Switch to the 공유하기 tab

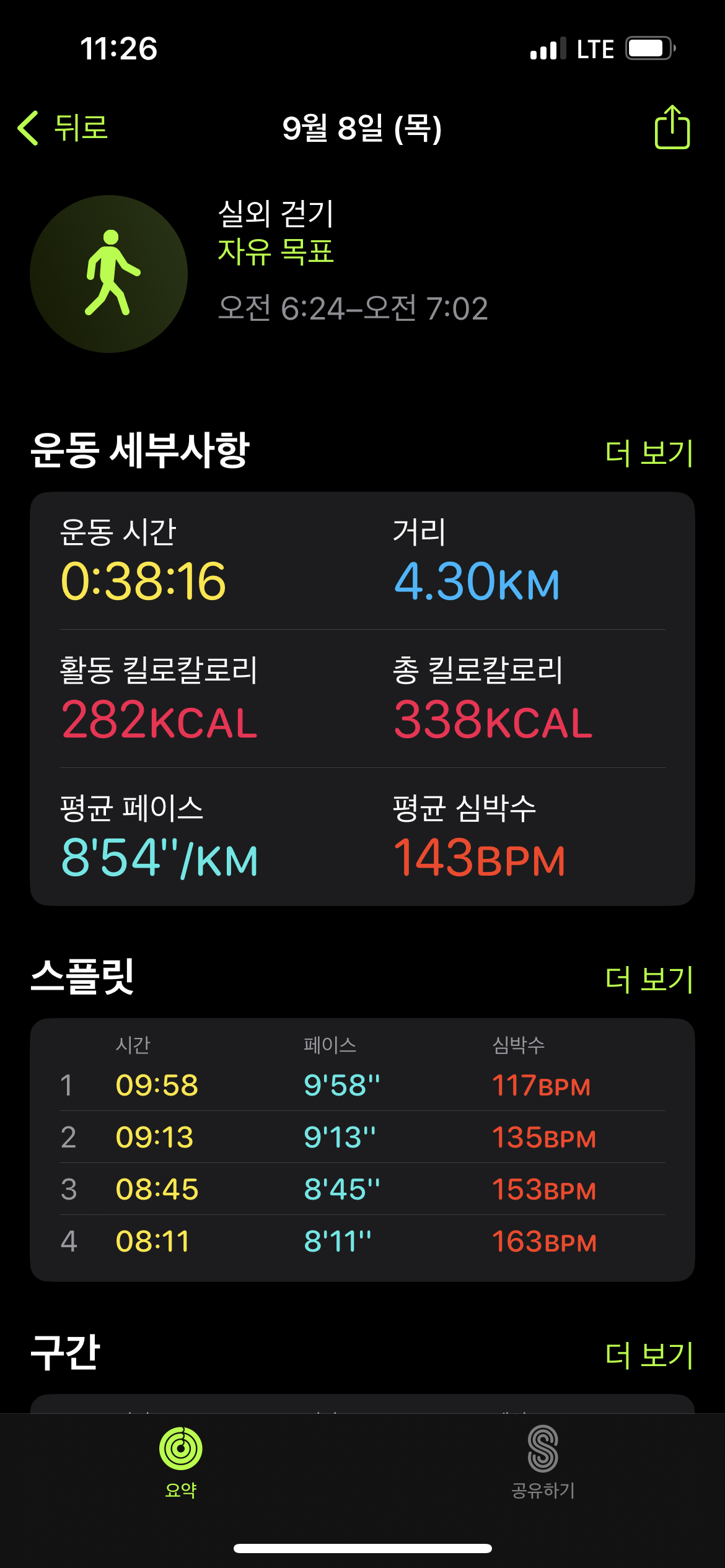(543, 1461)
